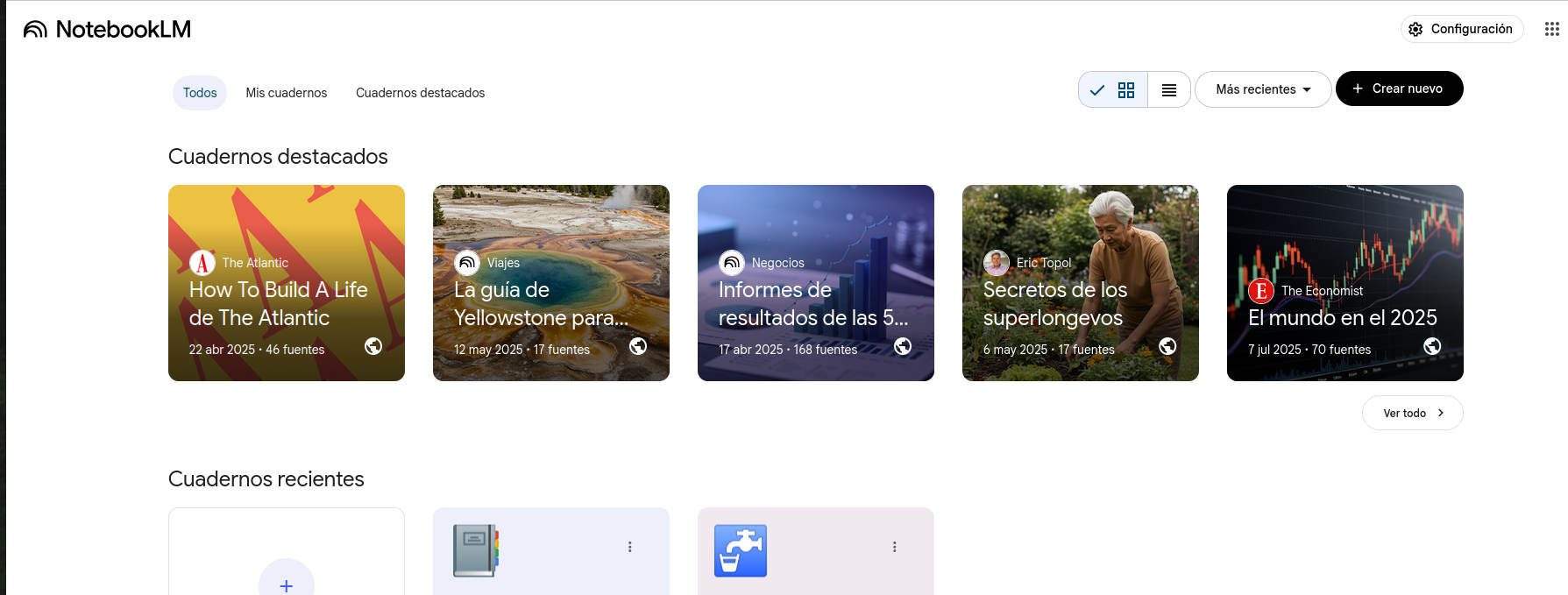Go to NotebookLM home via logo
This screenshot has height=595, width=1568.
(x=107, y=29)
